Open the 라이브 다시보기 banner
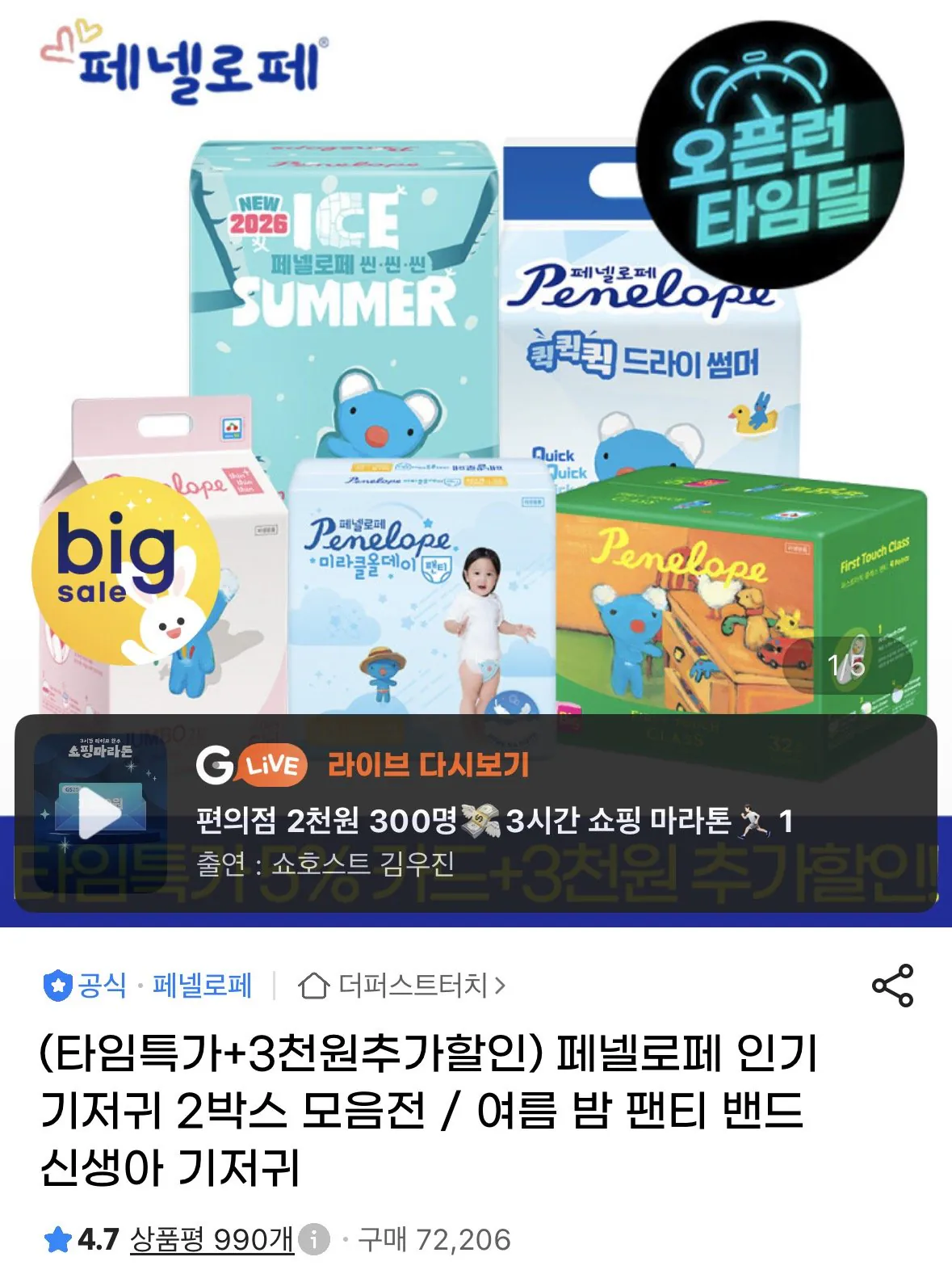The width and height of the screenshot is (952, 1278). click(476, 813)
